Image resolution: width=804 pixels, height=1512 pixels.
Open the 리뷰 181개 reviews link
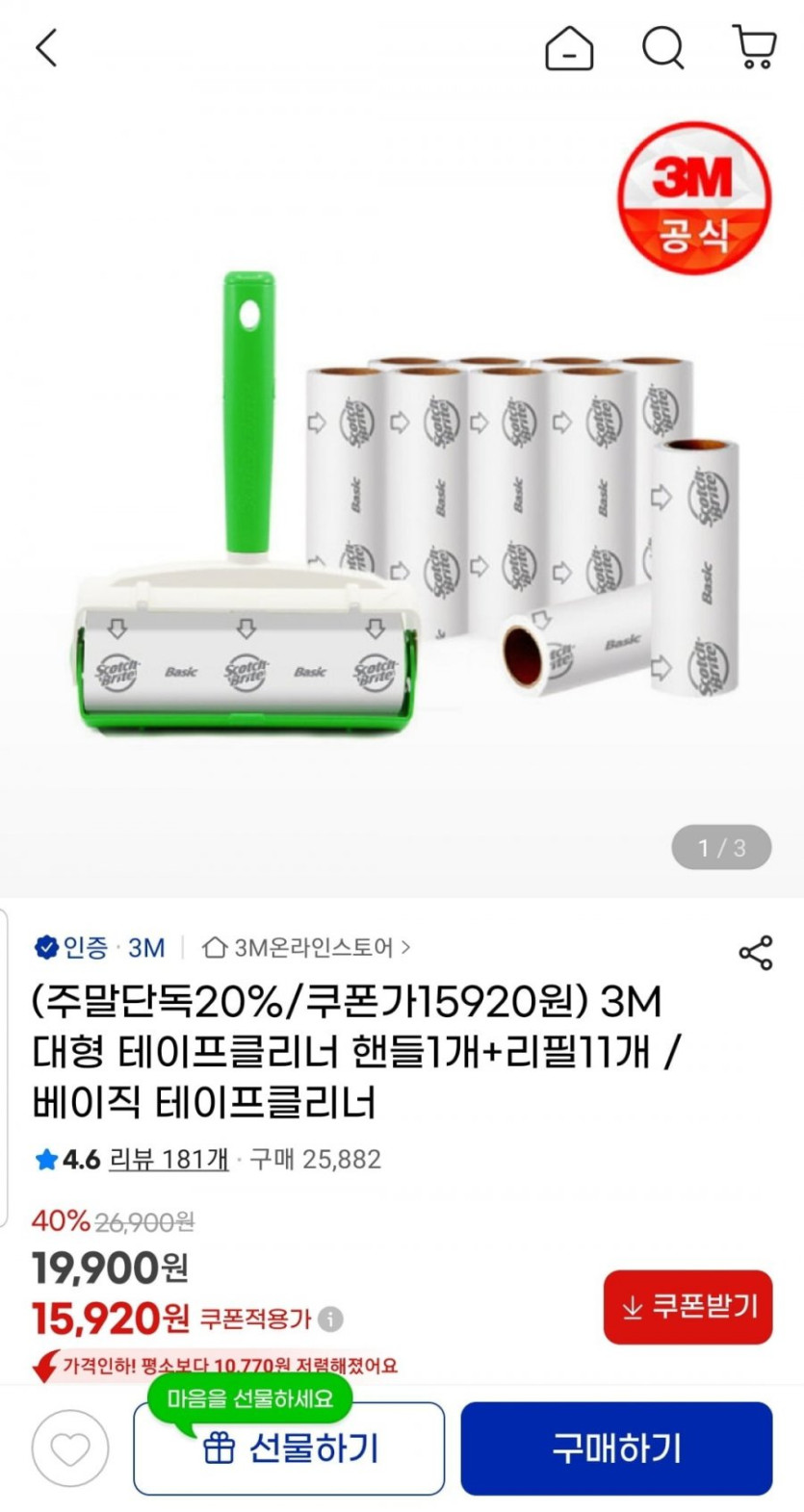point(169,1160)
